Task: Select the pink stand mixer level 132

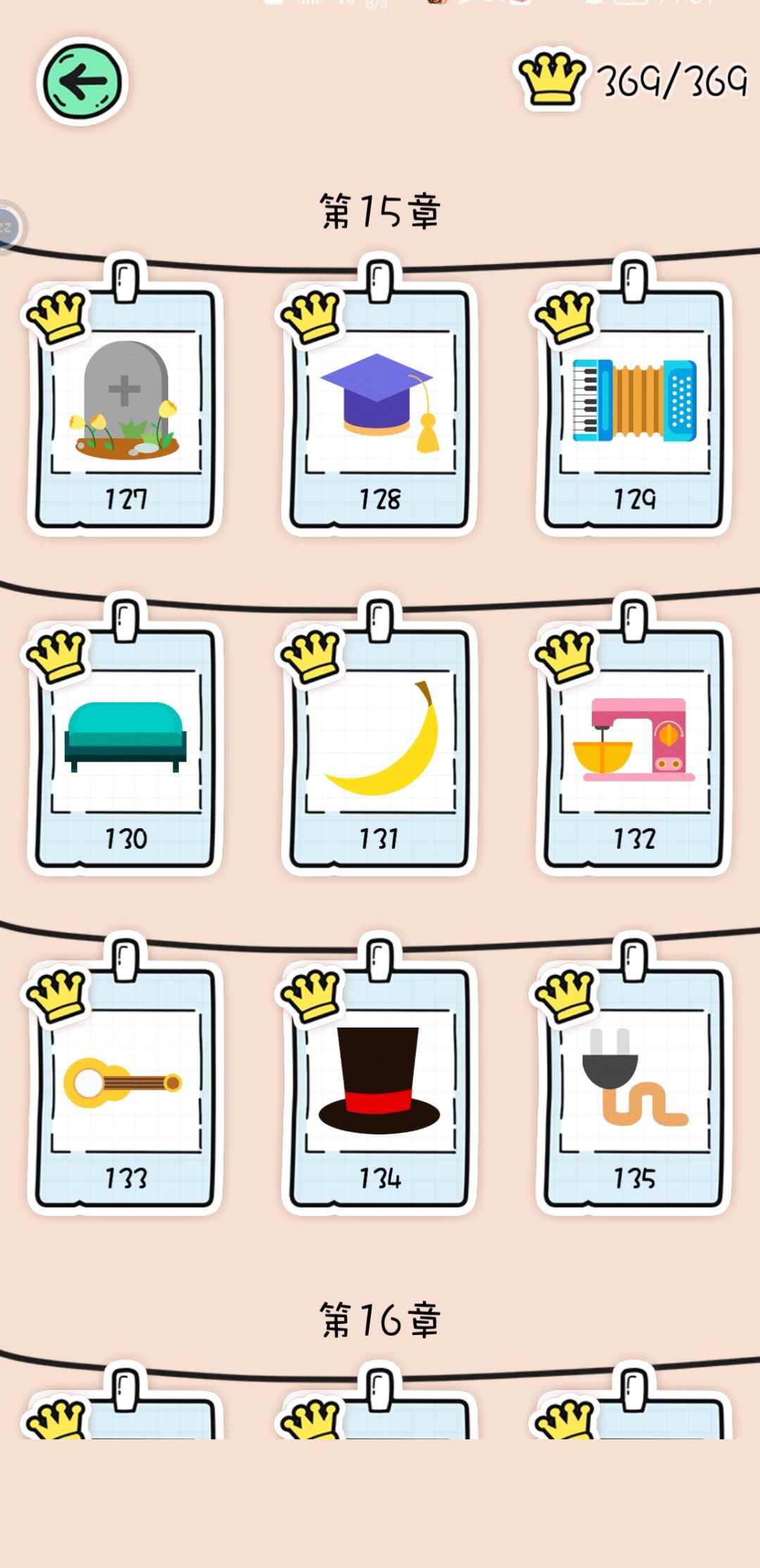Action: [x=635, y=746]
